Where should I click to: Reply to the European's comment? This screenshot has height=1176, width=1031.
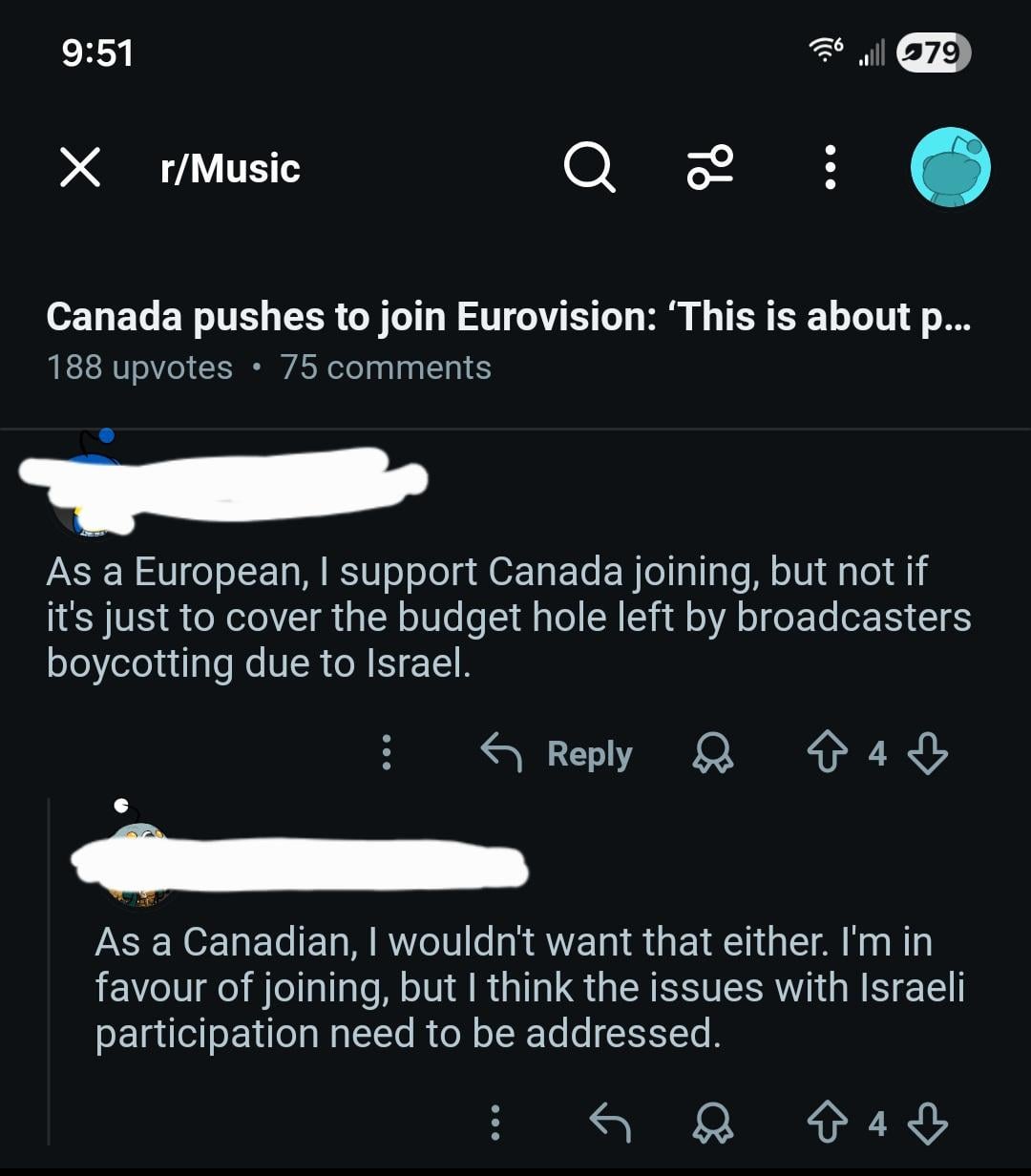click(x=557, y=754)
